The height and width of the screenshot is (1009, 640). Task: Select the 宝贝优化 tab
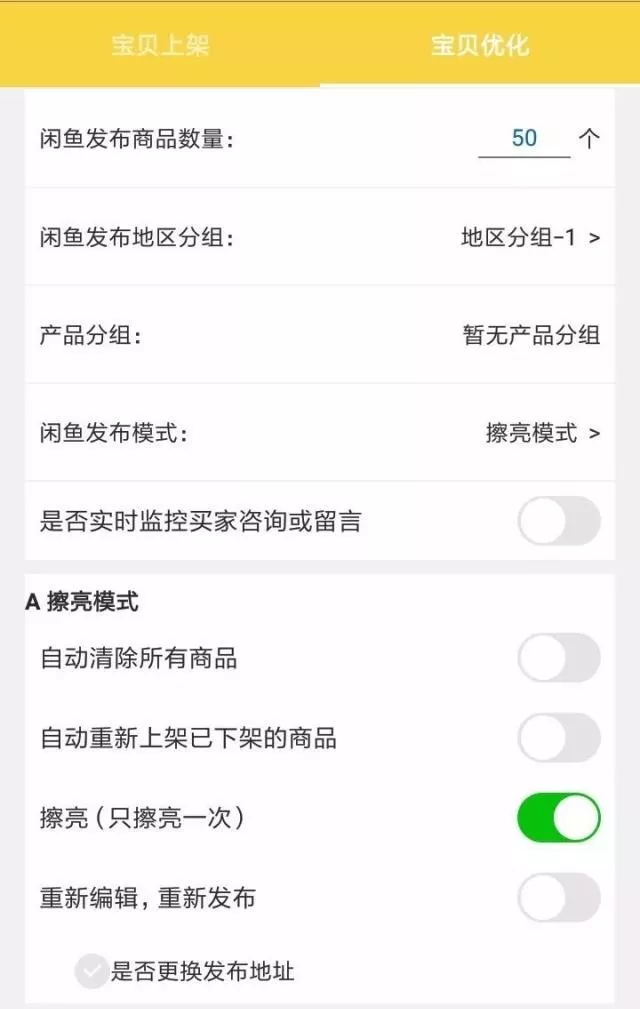pyautogui.click(x=480, y=46)
